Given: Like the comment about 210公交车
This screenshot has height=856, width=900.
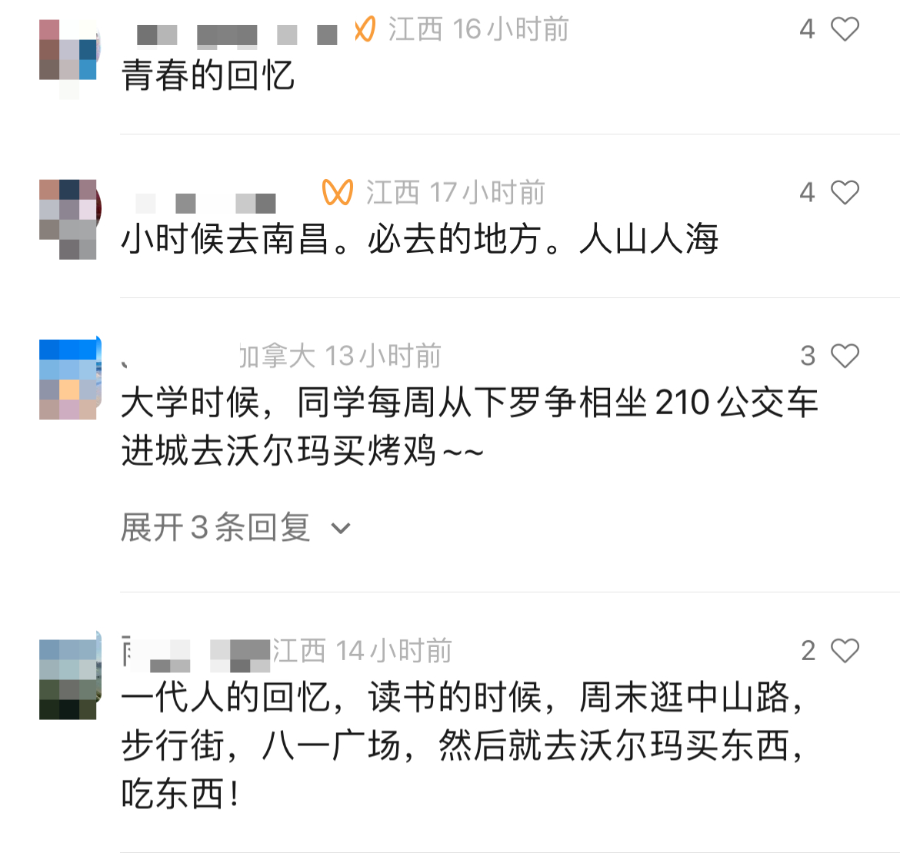Looking at the screenshot, I should [x=845, y=356].
